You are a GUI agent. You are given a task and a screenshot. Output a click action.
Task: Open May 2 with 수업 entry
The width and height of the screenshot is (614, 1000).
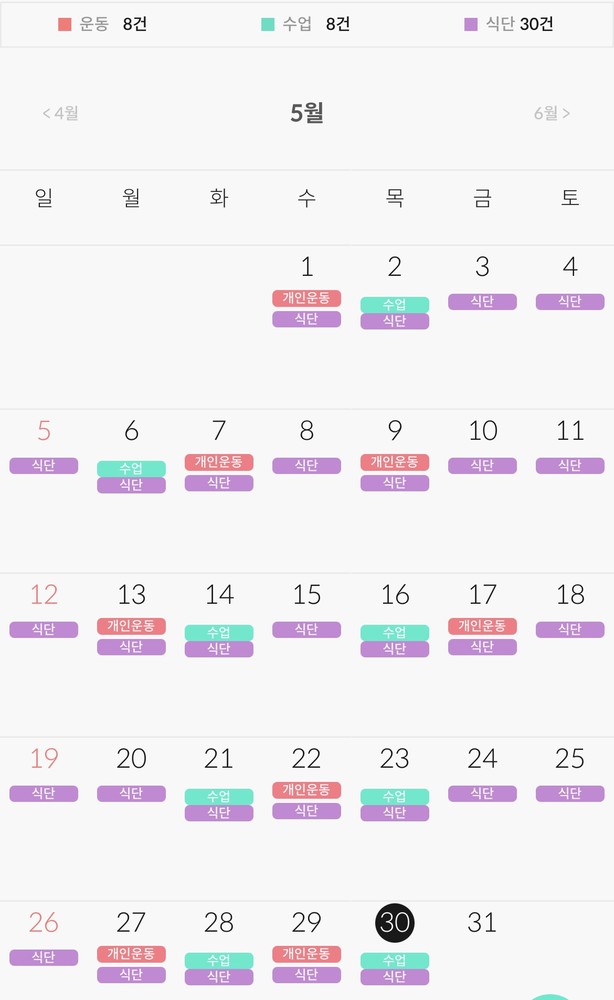coord(394,267)
